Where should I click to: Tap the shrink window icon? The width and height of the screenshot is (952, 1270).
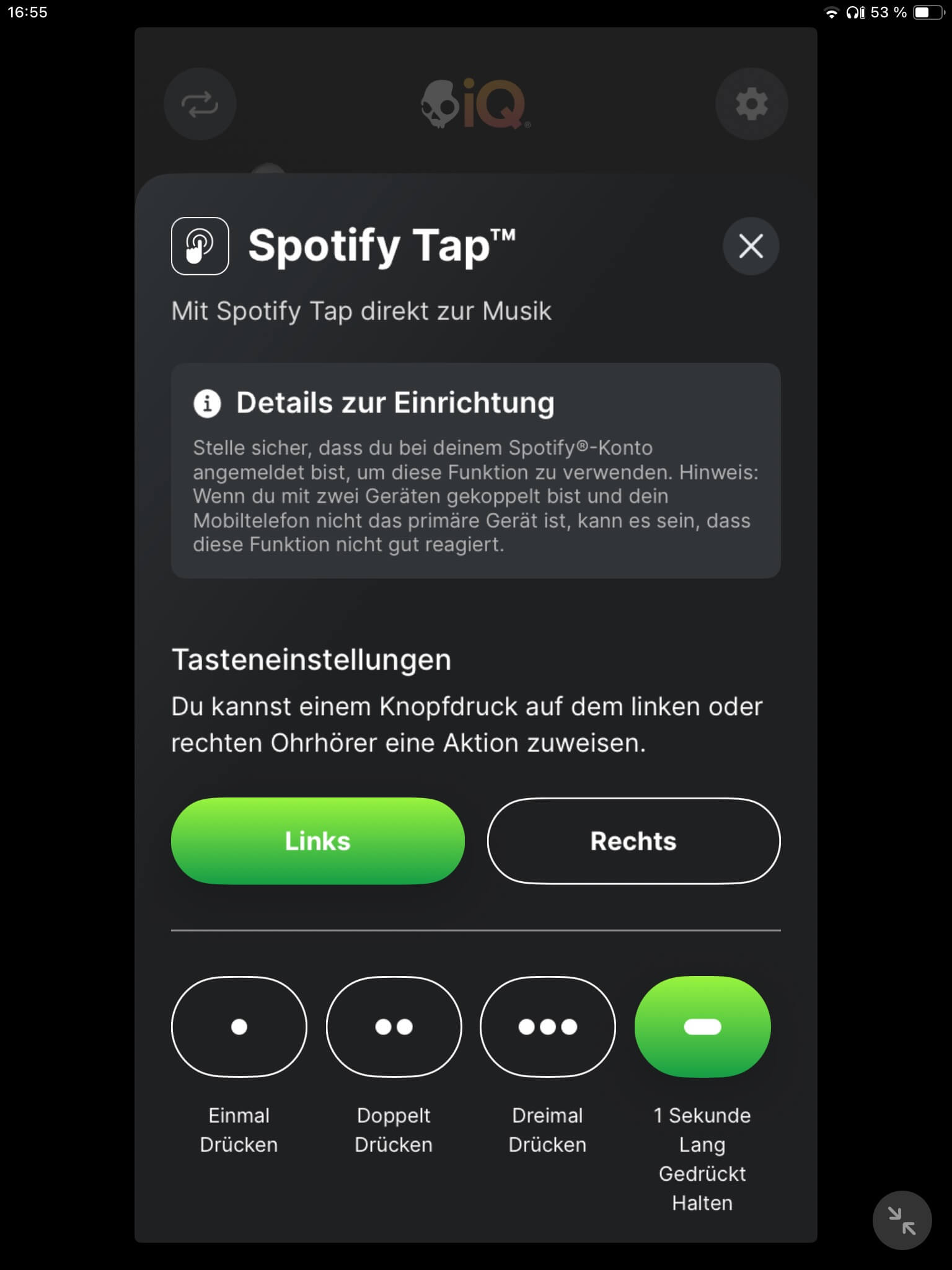click(902, 1220)
